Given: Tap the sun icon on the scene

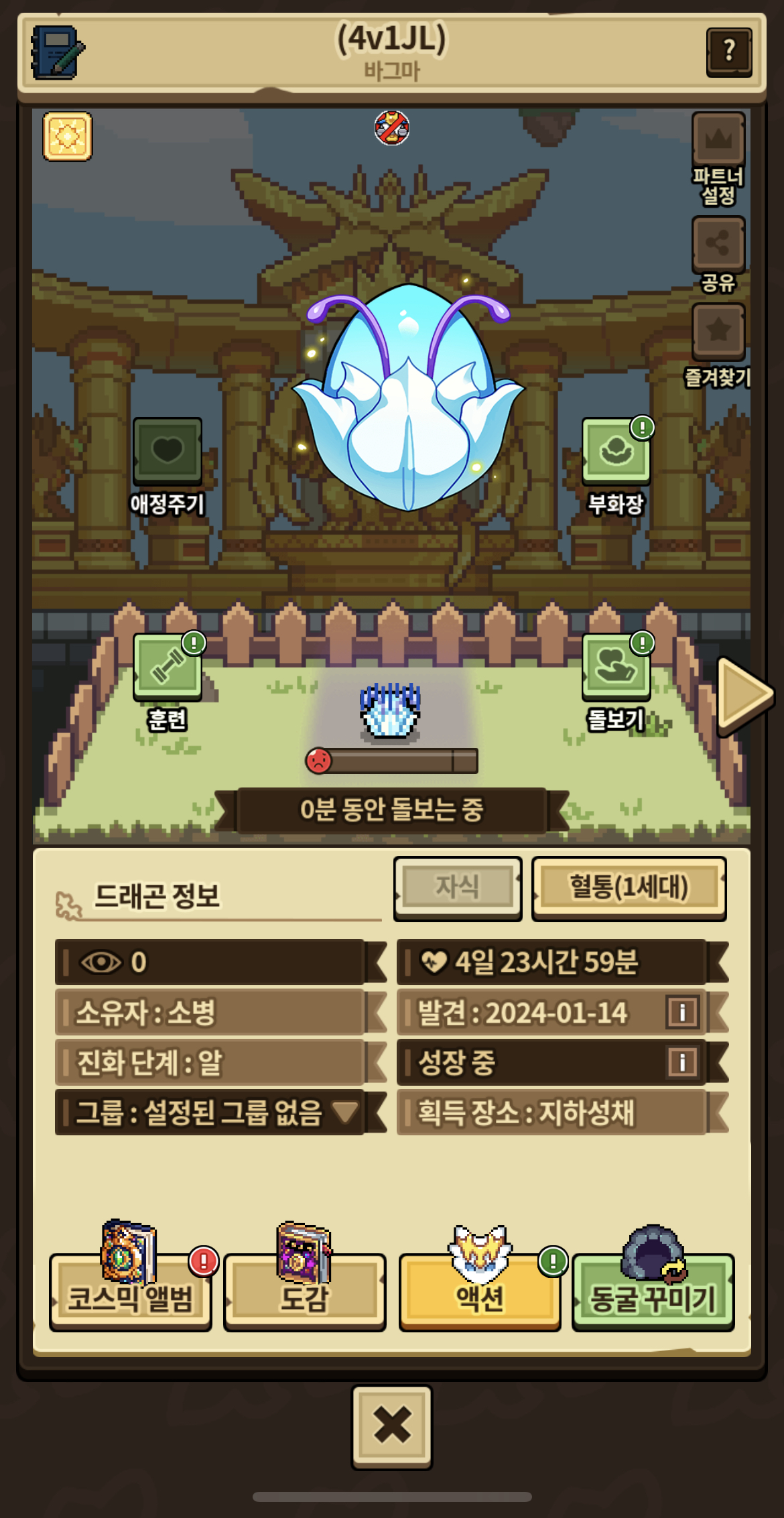Looking at the screenshot, I should [68, 137].
